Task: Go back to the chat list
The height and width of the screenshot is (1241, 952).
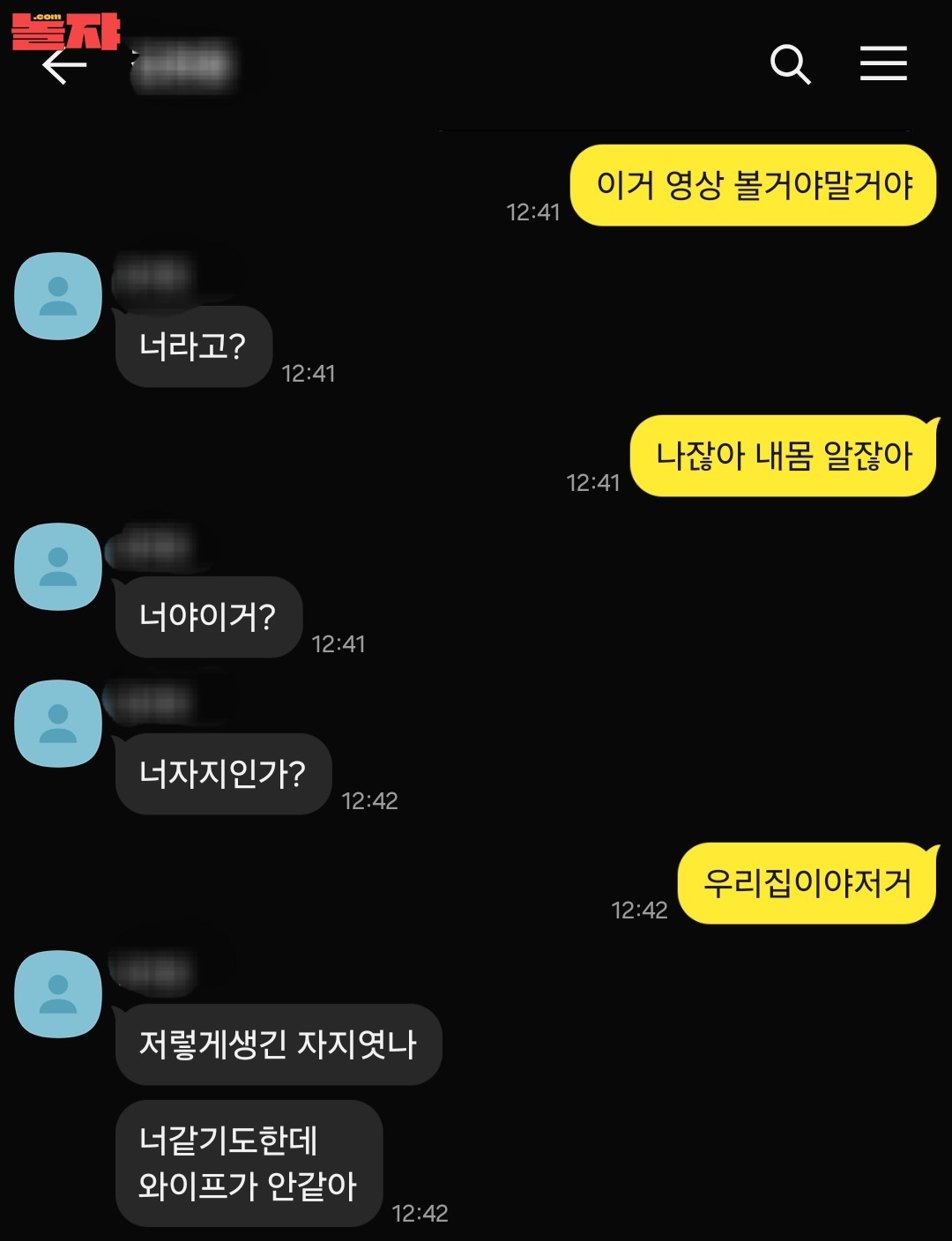Action: click(x=64, y=65)
